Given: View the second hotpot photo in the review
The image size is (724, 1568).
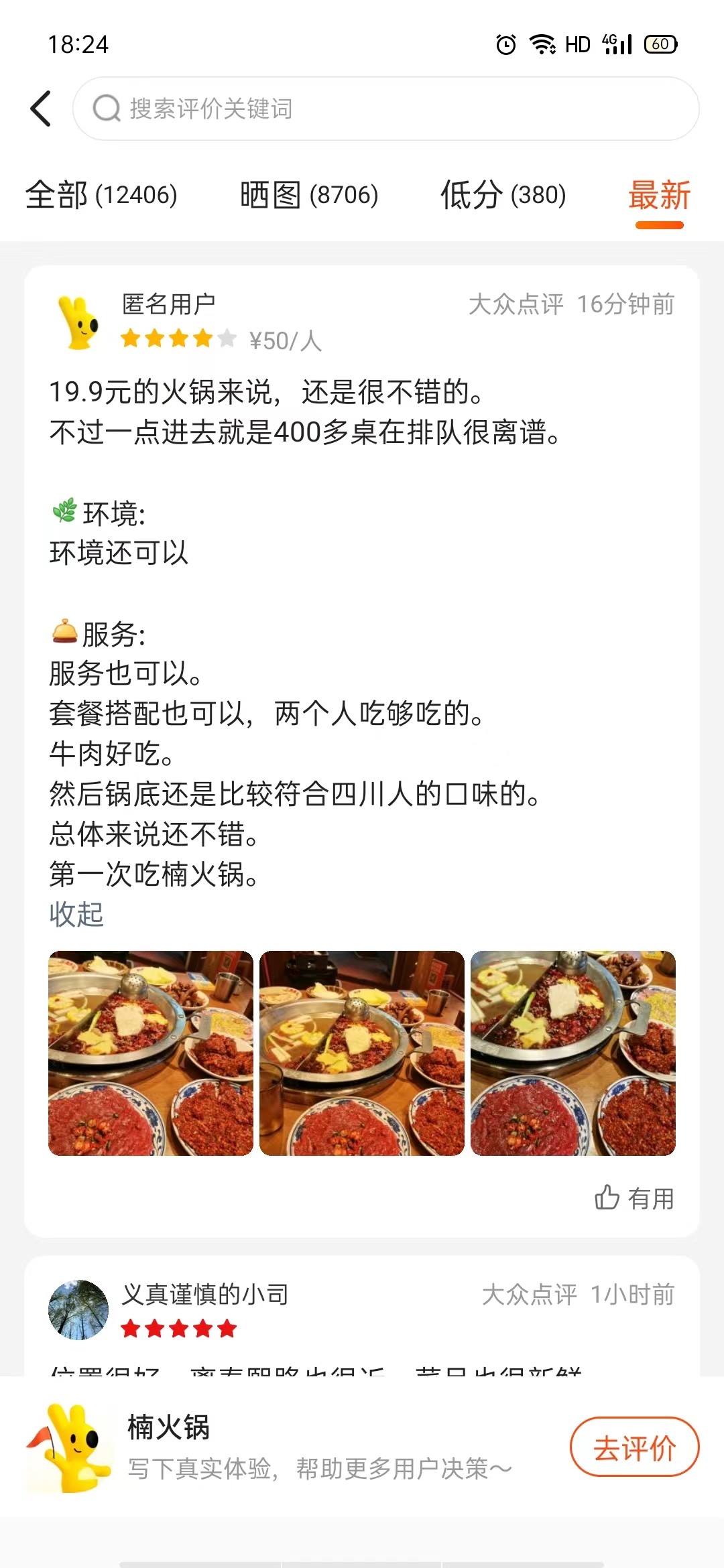Looking at the screenshot, I should tap(362, 1053).
